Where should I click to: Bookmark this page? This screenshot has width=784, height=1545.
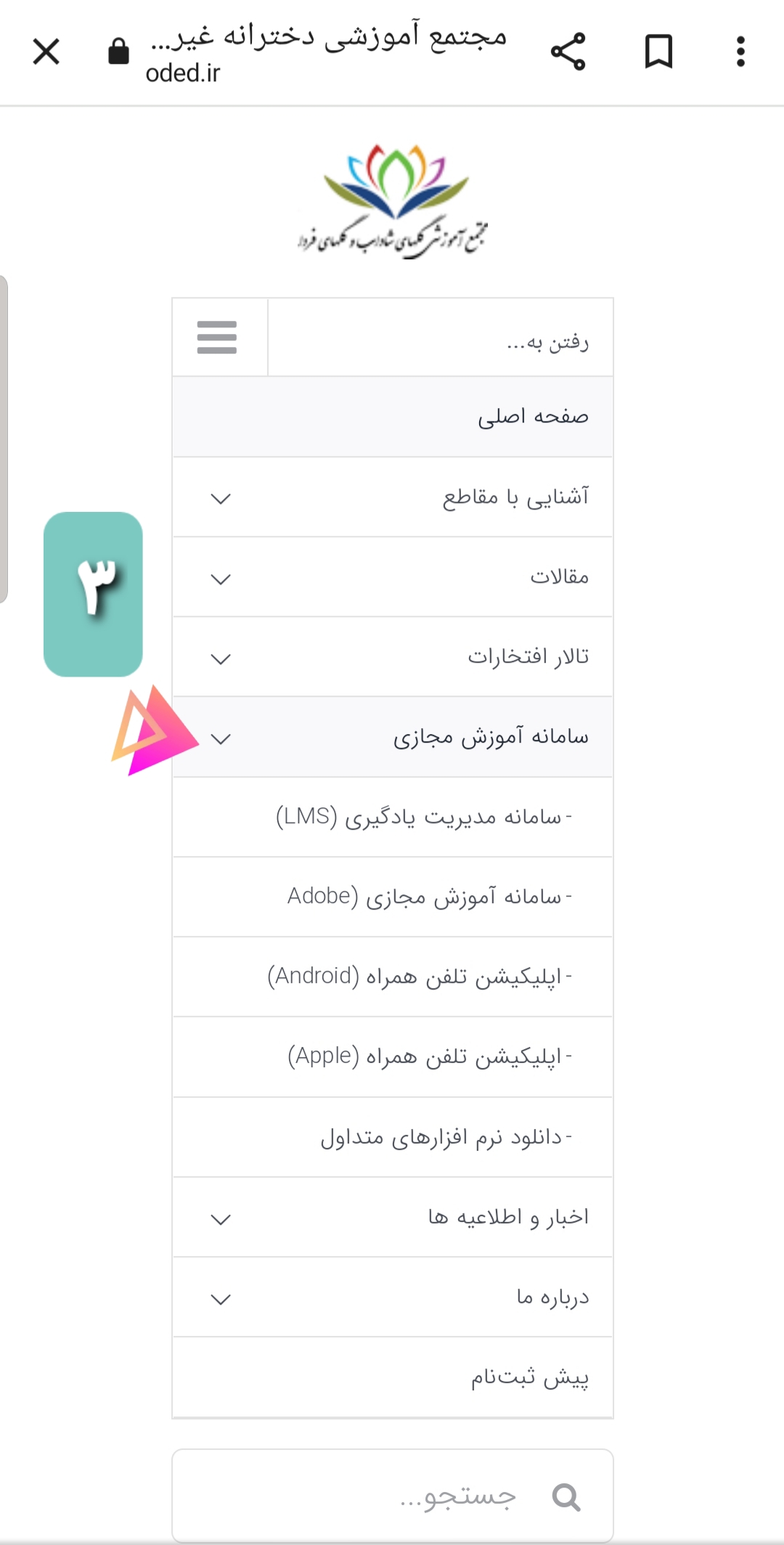point(658,52)
